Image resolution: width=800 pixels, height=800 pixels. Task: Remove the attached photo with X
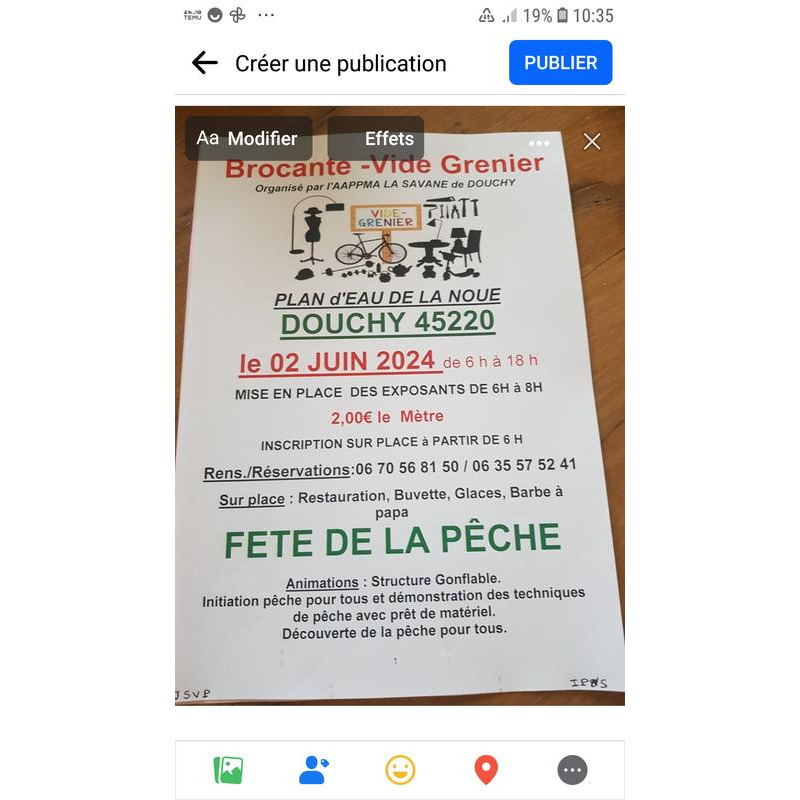pyautogui.click(x=592, y=142)
